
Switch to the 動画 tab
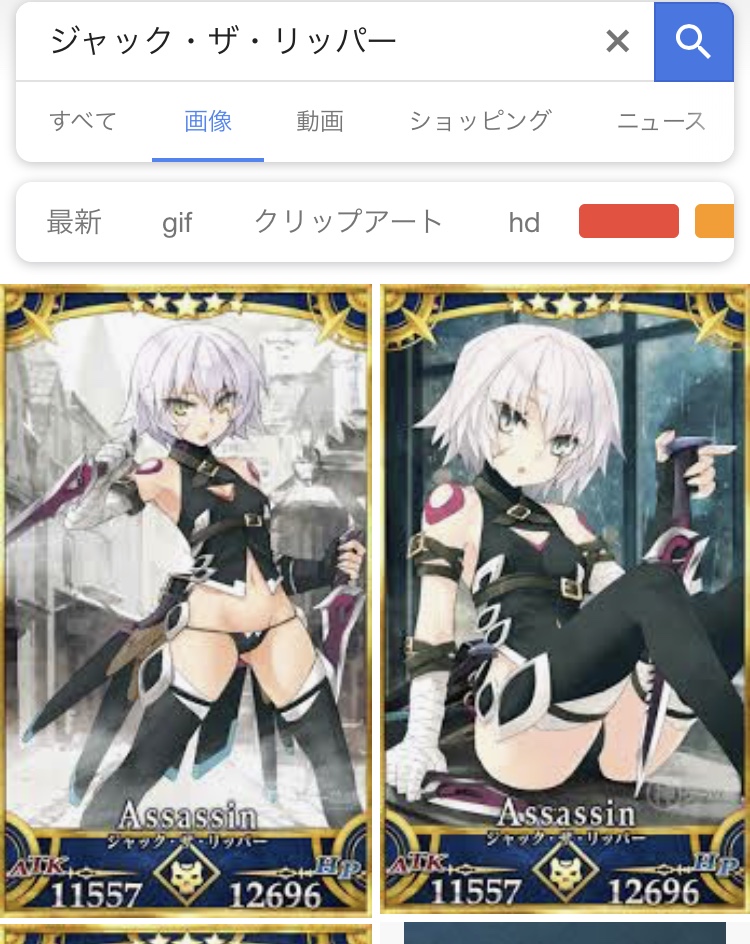[x=320, y=122]
